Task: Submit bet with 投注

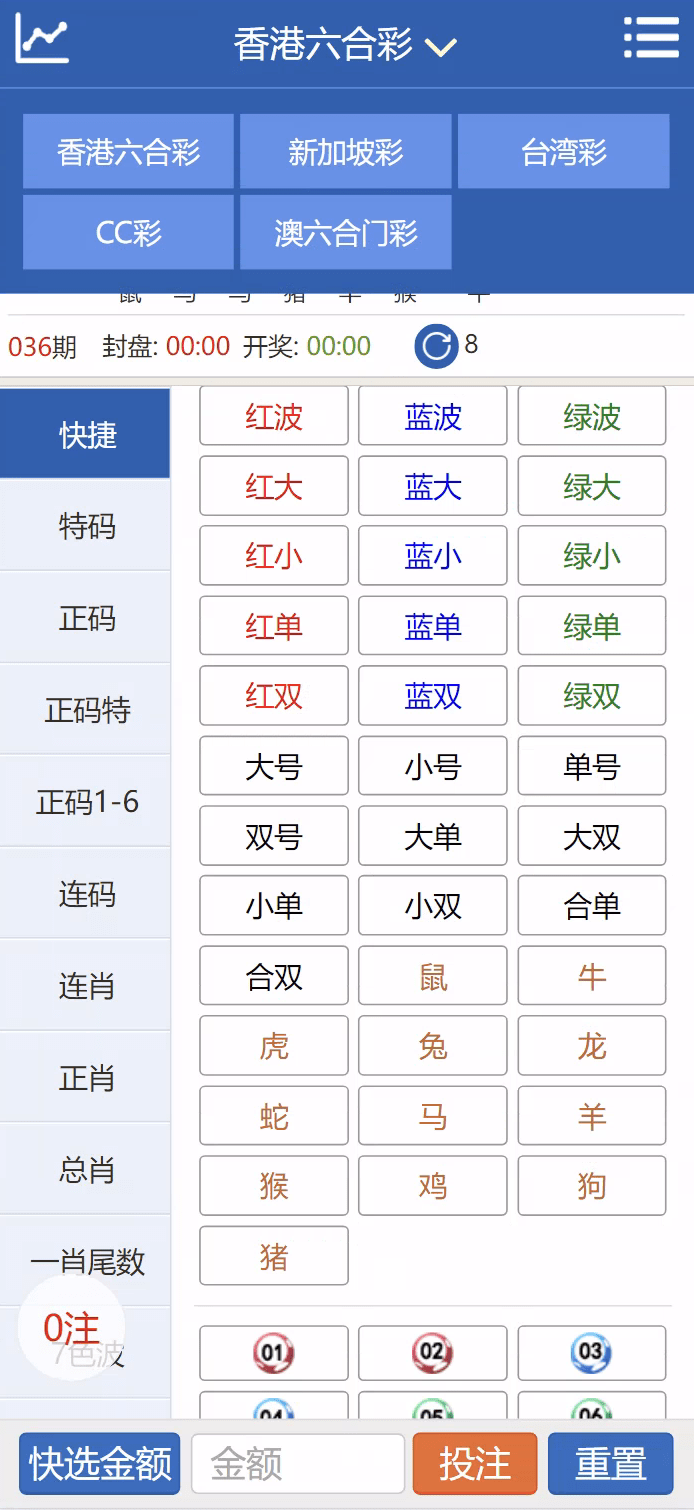Action: [475, 1464]
